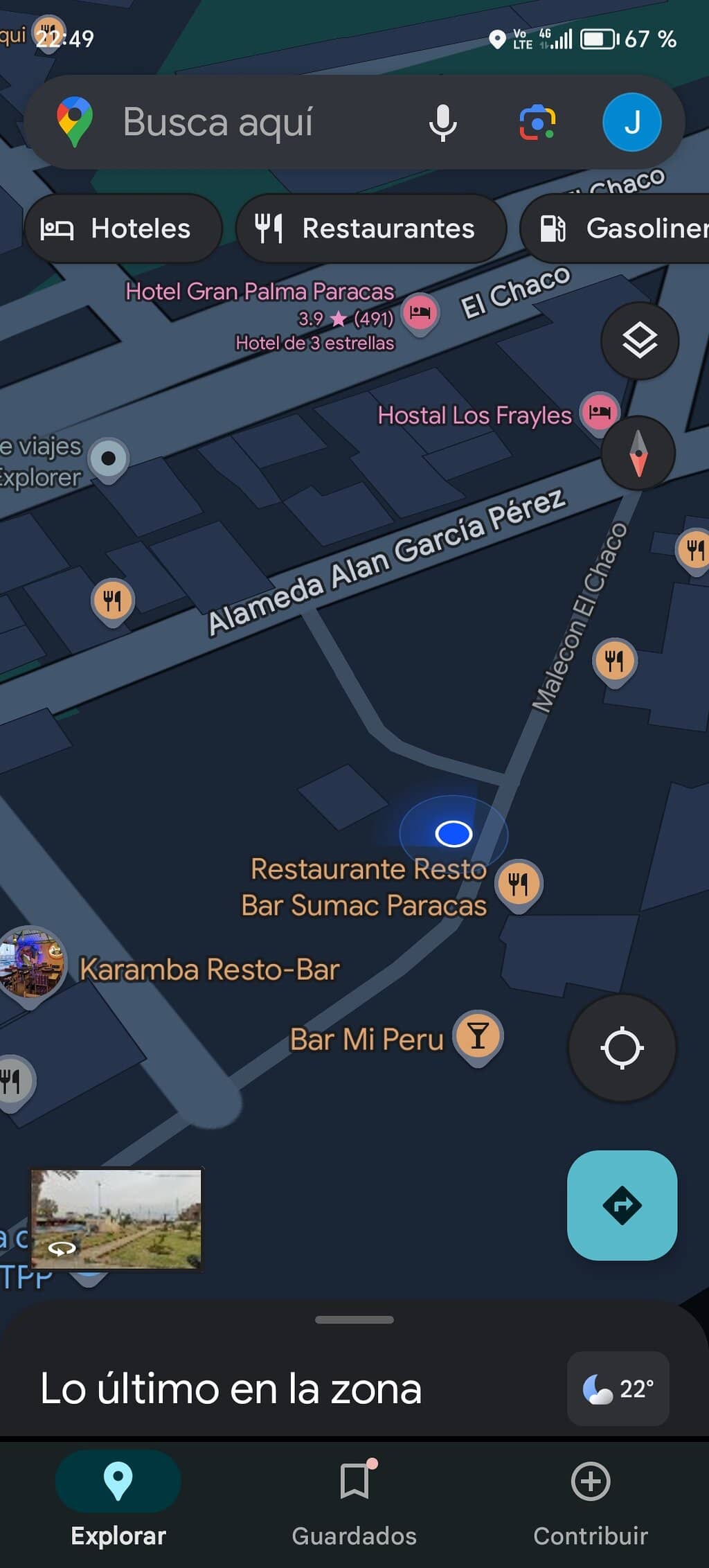Open Google Lens camera search
The width and height of the screenshot is (709, 1568).
[x=537, y=123]
